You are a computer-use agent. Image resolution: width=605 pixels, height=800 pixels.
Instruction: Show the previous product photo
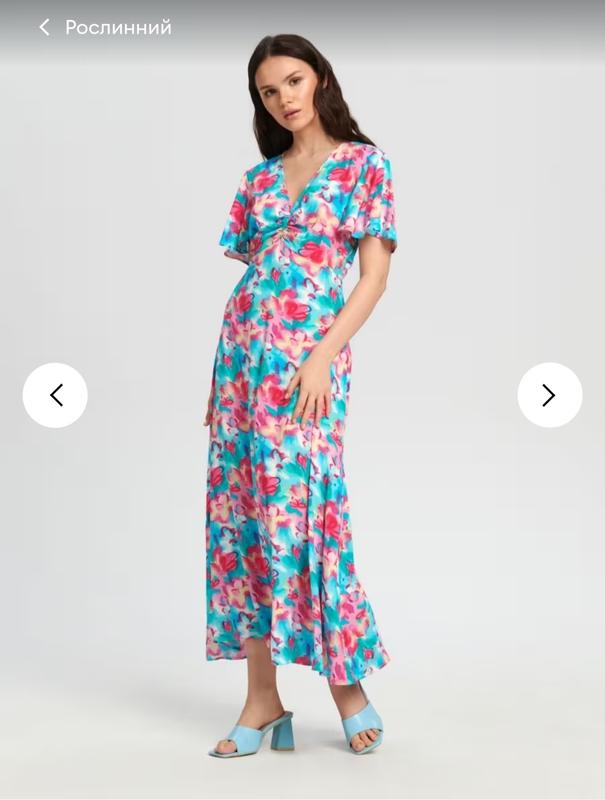pos(55,395)
